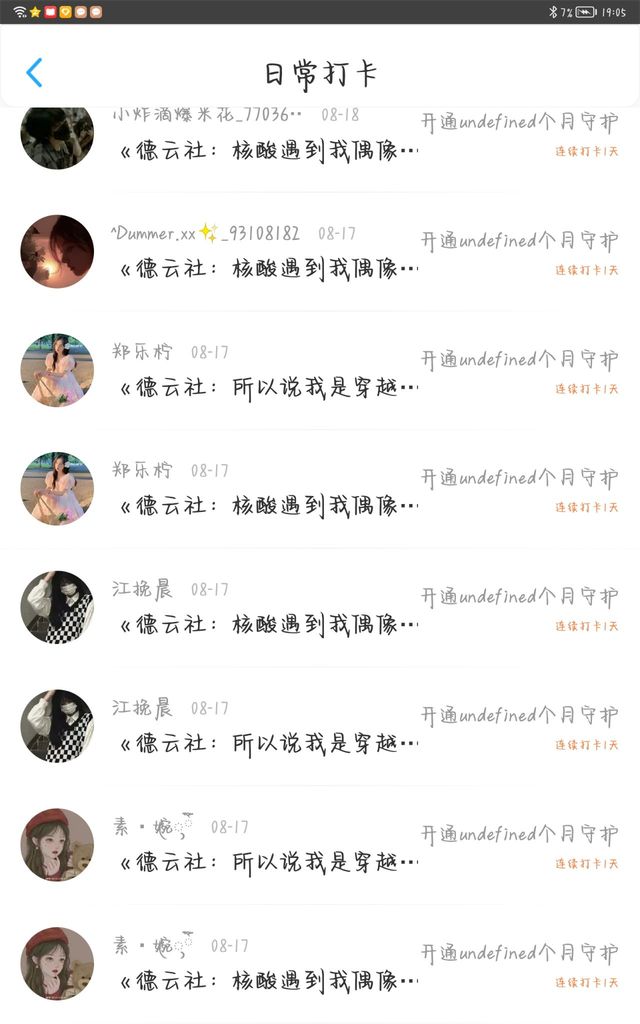Image resolution: width=640 pixels, height=1024 pixels.
Task: Open 素·婉's entry titled 核酸遇到我偶像
Action: (320, 964)
